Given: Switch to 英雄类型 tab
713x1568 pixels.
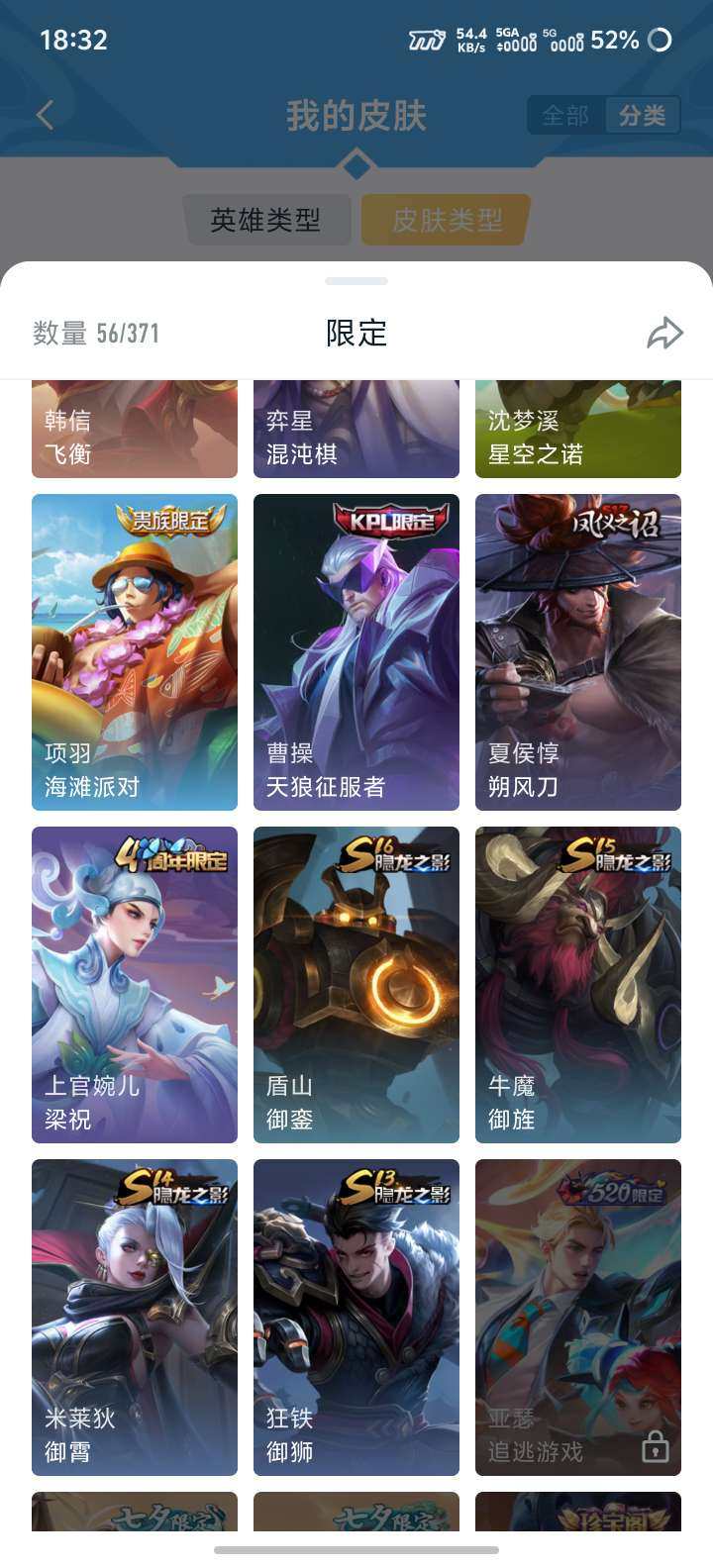Looking at the screenshot, I should point(268,221).
